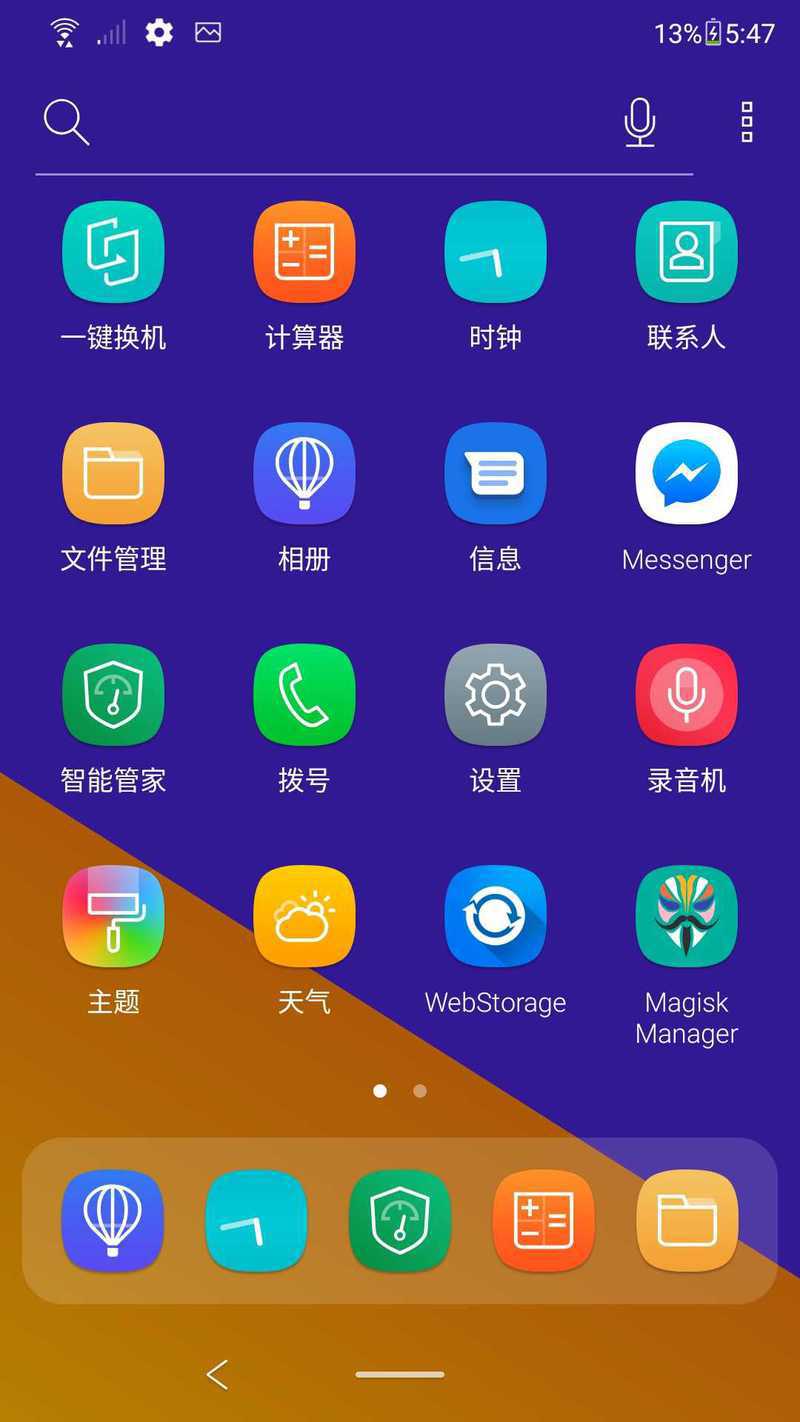This screenshot has height=1422, width=800.
Task: Open the unlabeled calculator icon in the dock
Action: click(x=544, y=1221)
